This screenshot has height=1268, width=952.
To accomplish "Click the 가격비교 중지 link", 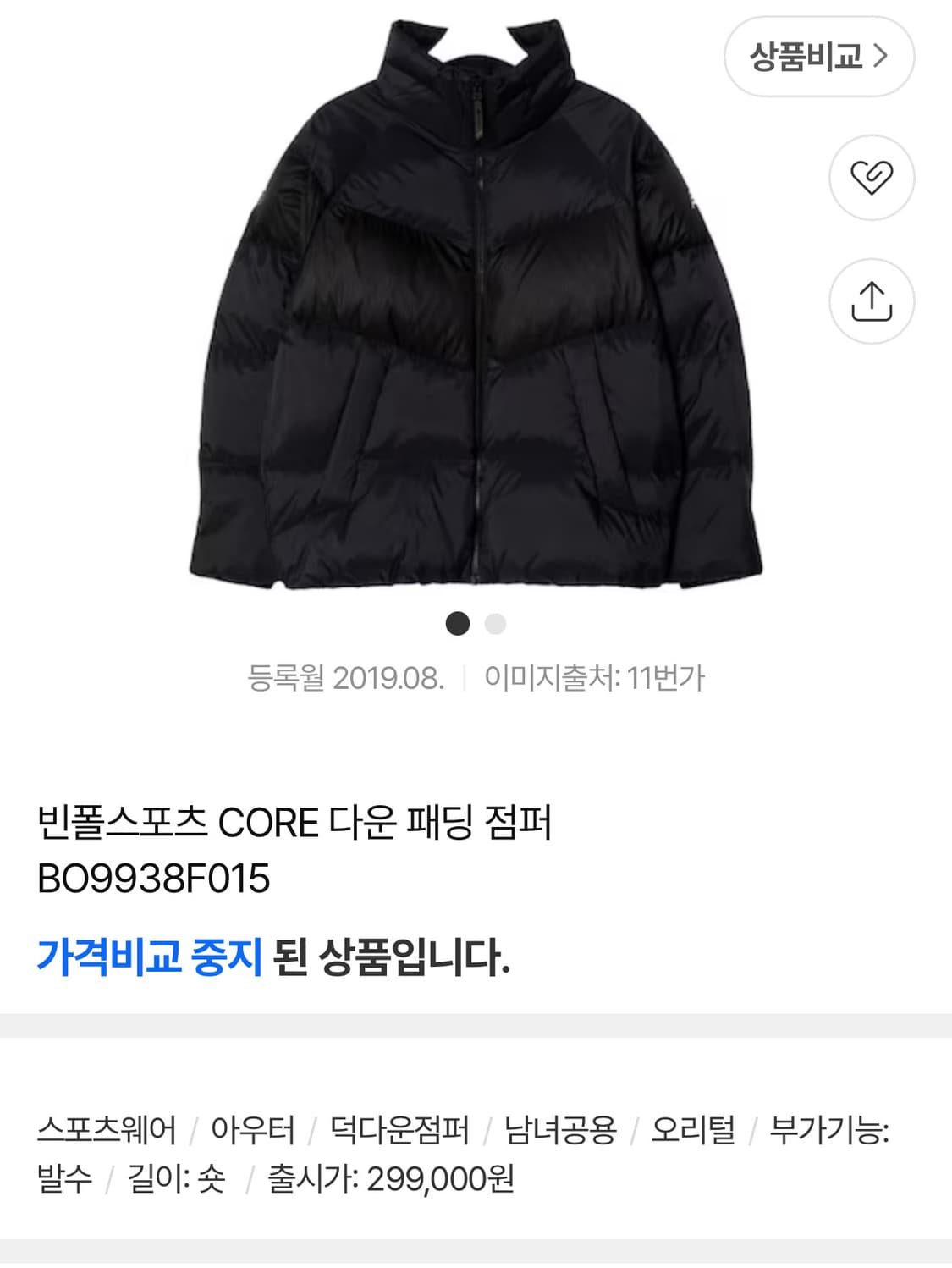I will click(x=152, y=953).
